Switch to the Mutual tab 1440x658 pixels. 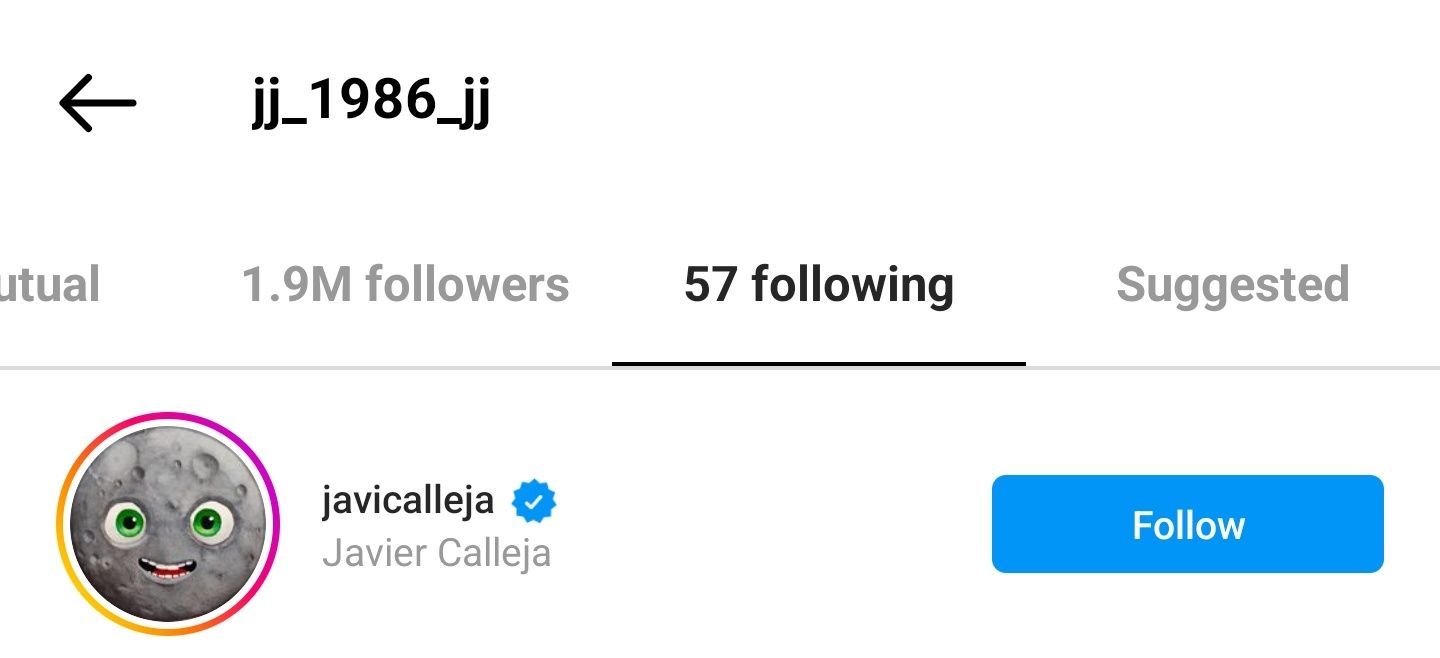tap(48, 285)
